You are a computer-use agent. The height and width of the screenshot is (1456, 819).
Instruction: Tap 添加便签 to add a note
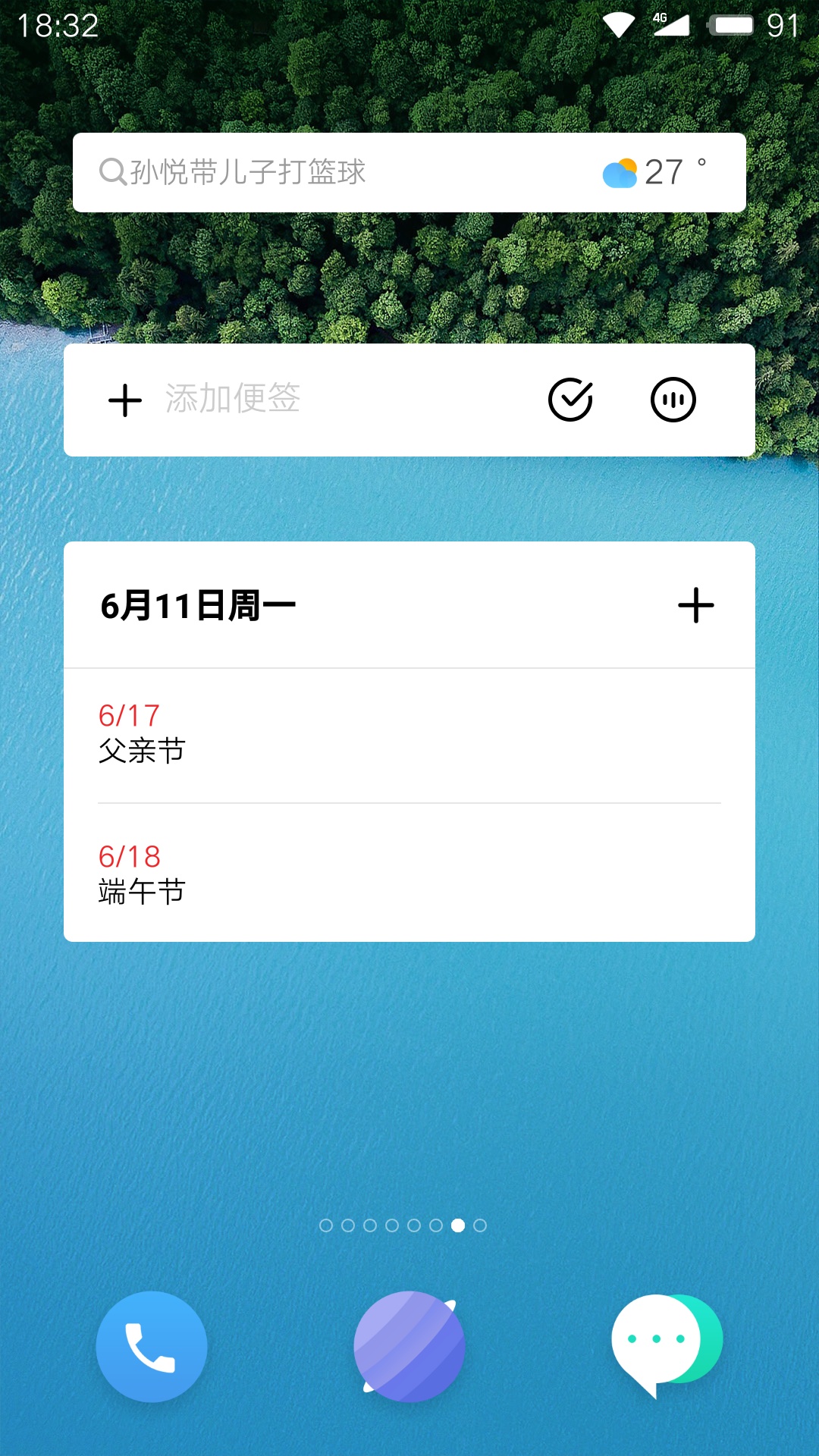point(233,399)
